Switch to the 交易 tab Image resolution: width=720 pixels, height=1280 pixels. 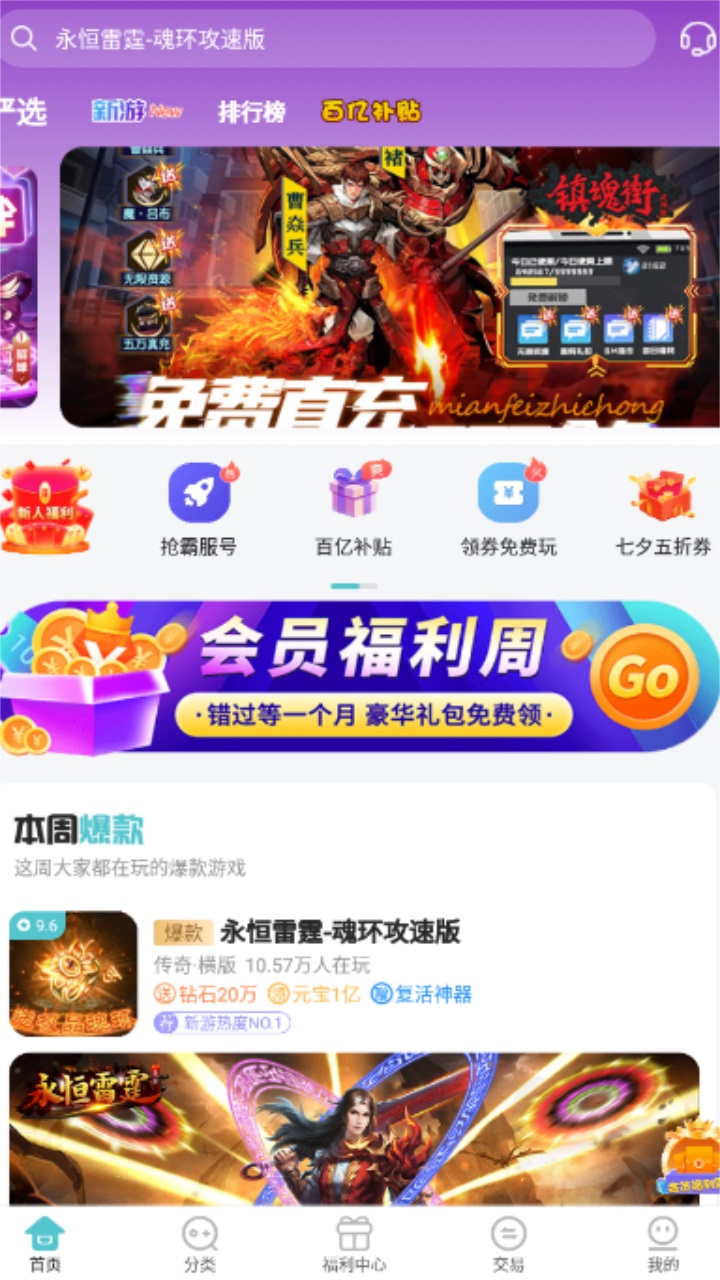coord(508,1245)
